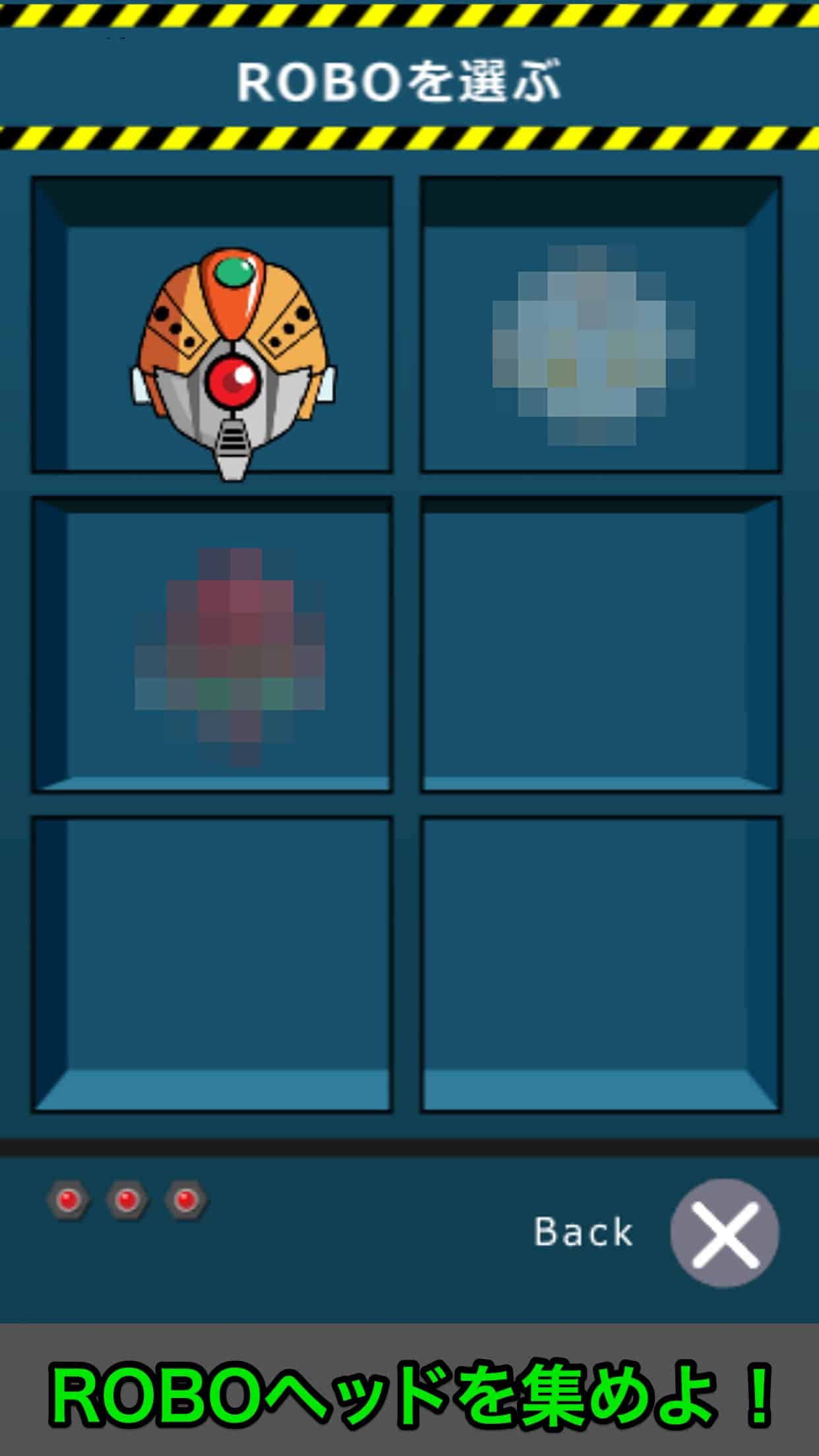Select the blurred red ROBO head
This screenshot has height=1456, width=819.
point(231,653)
